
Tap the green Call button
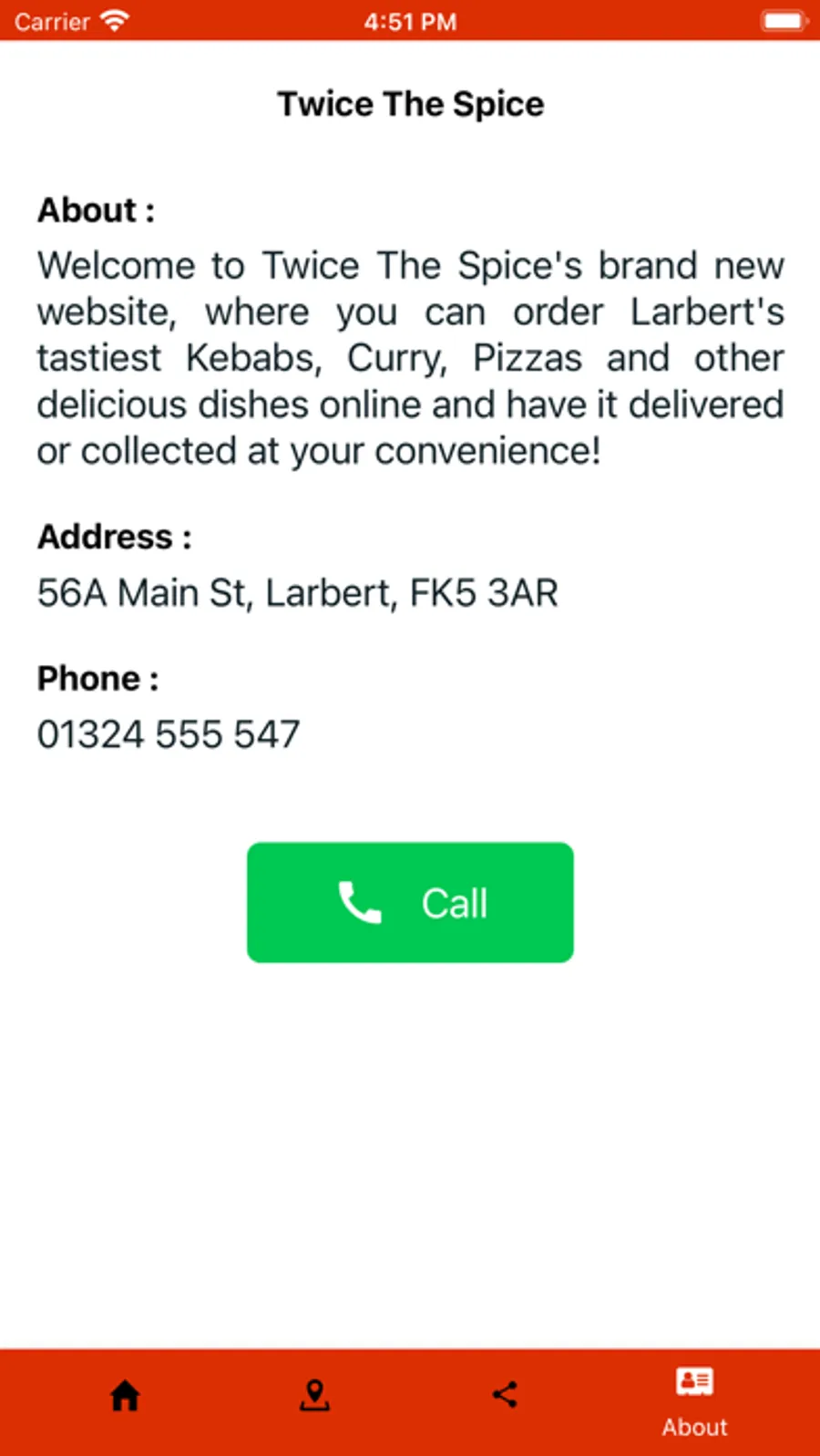point(410,902)
